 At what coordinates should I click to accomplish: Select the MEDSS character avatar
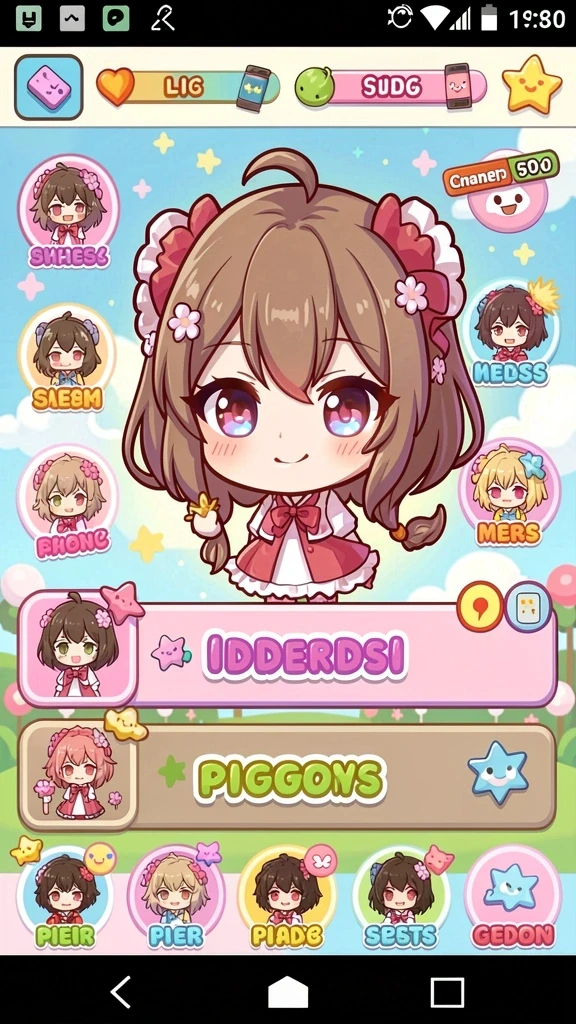(x=511, y=333)
